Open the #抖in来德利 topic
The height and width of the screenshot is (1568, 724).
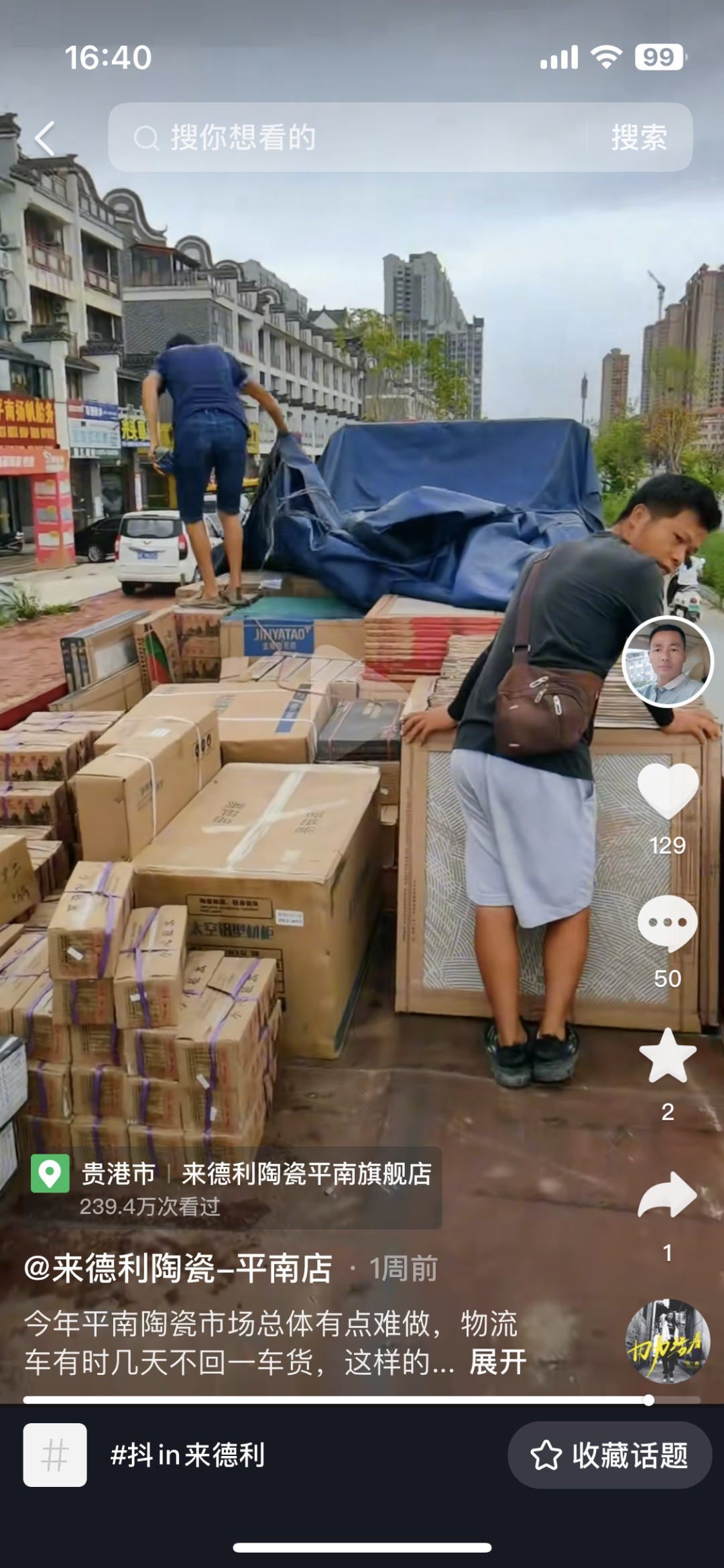click(x=188, y=1455)
